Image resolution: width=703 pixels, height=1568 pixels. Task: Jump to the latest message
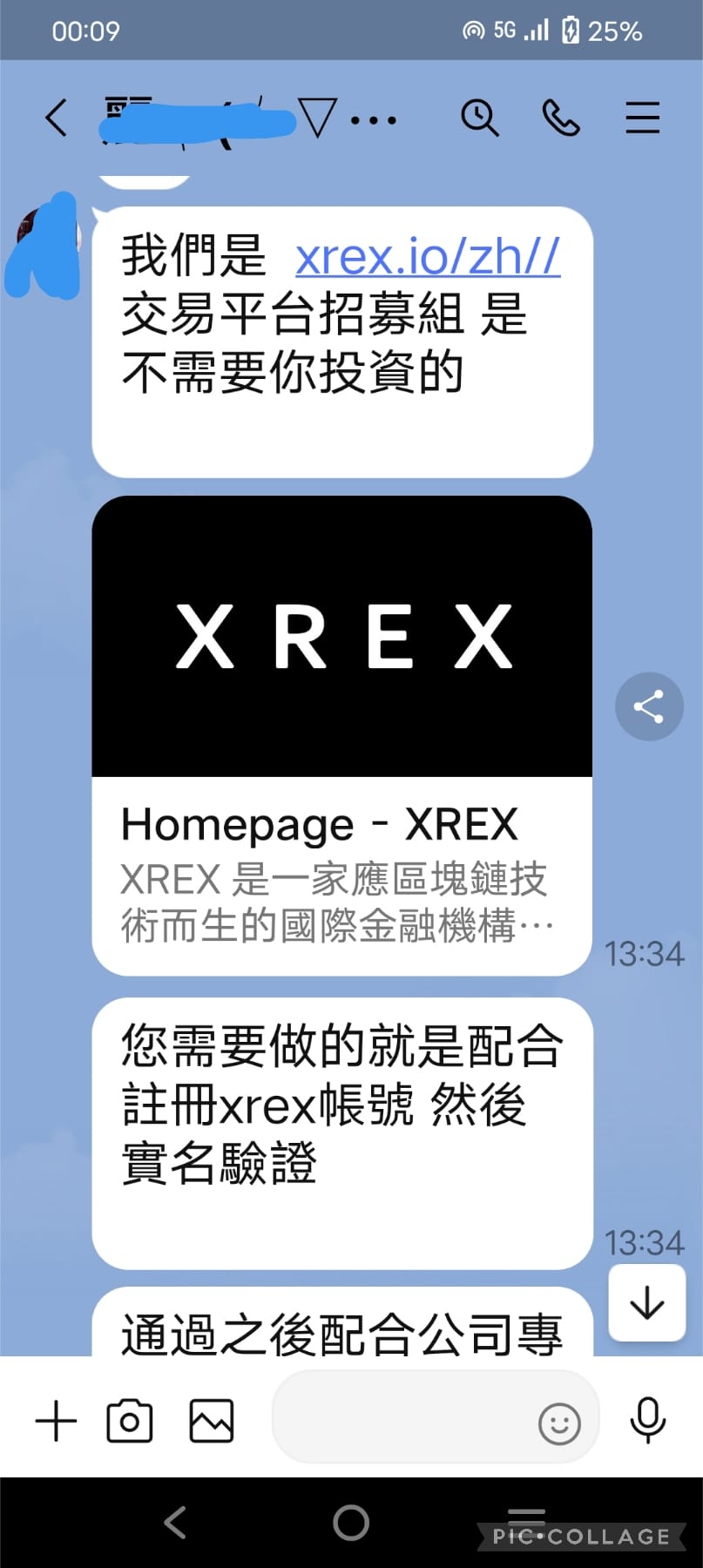pyautogui.click(x=646, y=1303)
